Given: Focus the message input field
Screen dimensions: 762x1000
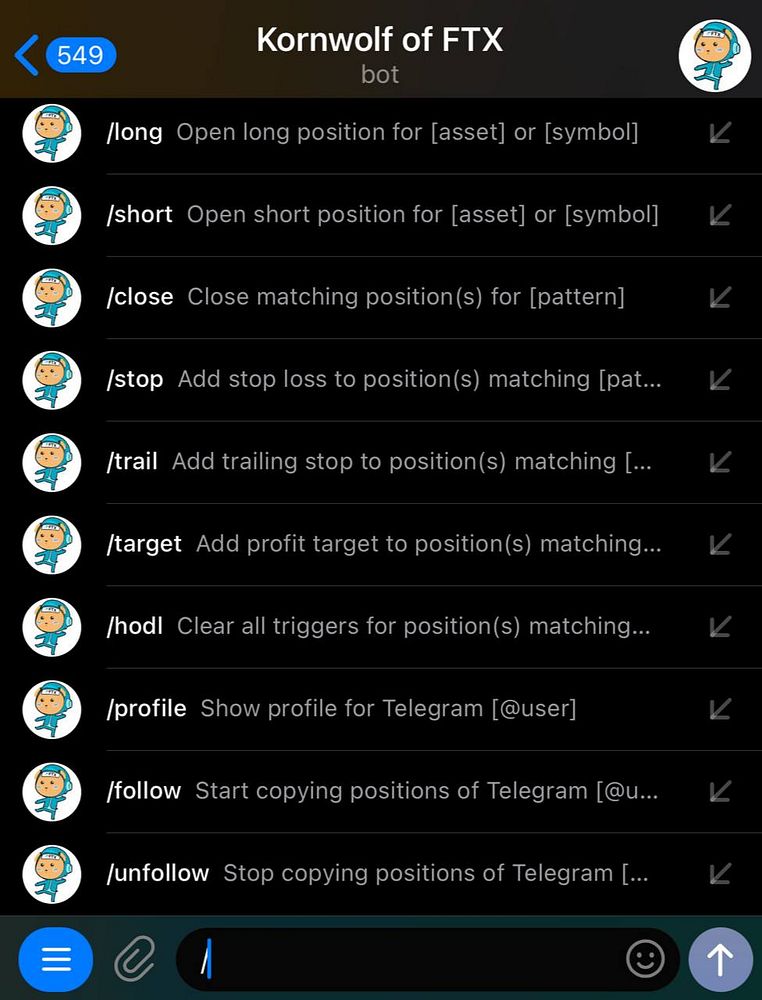Looking at the screenshot, I should 400,960.
